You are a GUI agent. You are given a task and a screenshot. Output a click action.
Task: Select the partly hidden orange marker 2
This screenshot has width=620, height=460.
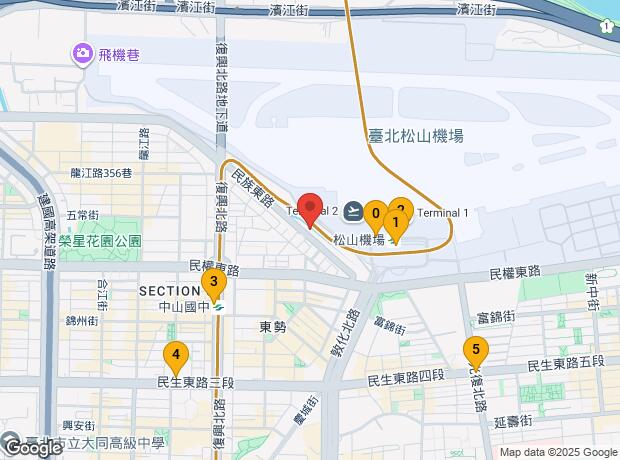(403, 205)
